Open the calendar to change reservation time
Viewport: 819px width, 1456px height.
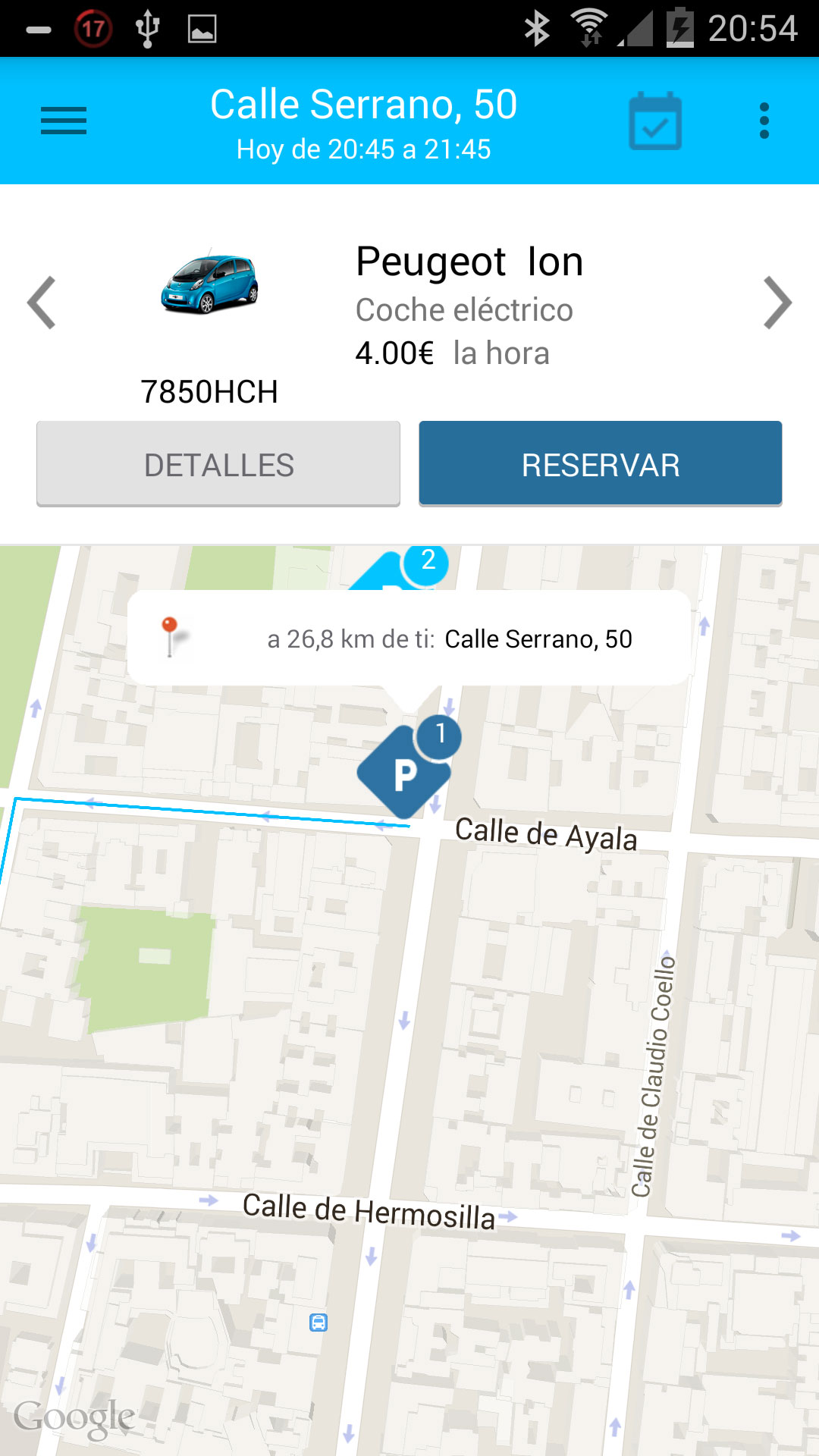[655, 121]
